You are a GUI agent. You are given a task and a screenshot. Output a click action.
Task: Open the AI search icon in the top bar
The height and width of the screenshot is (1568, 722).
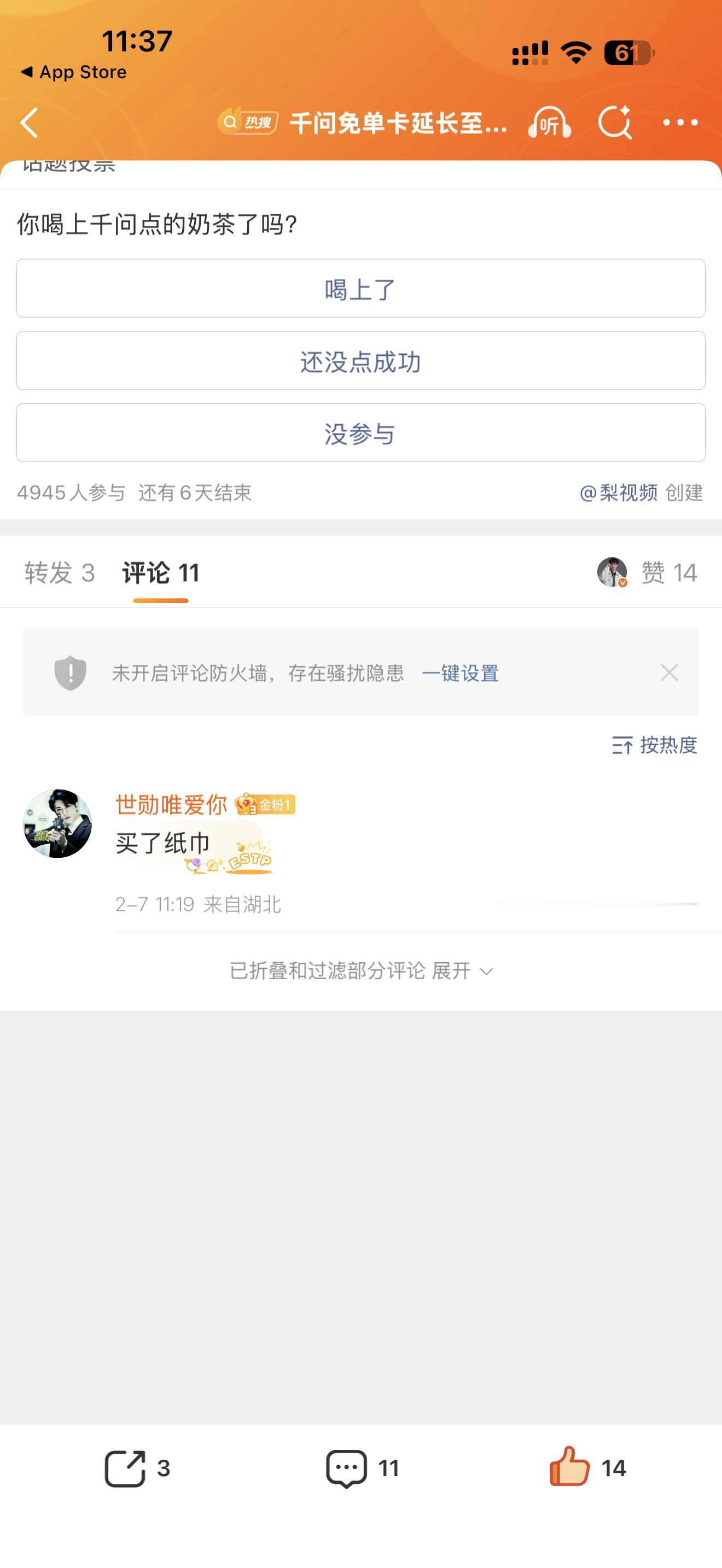click(616, 123)
